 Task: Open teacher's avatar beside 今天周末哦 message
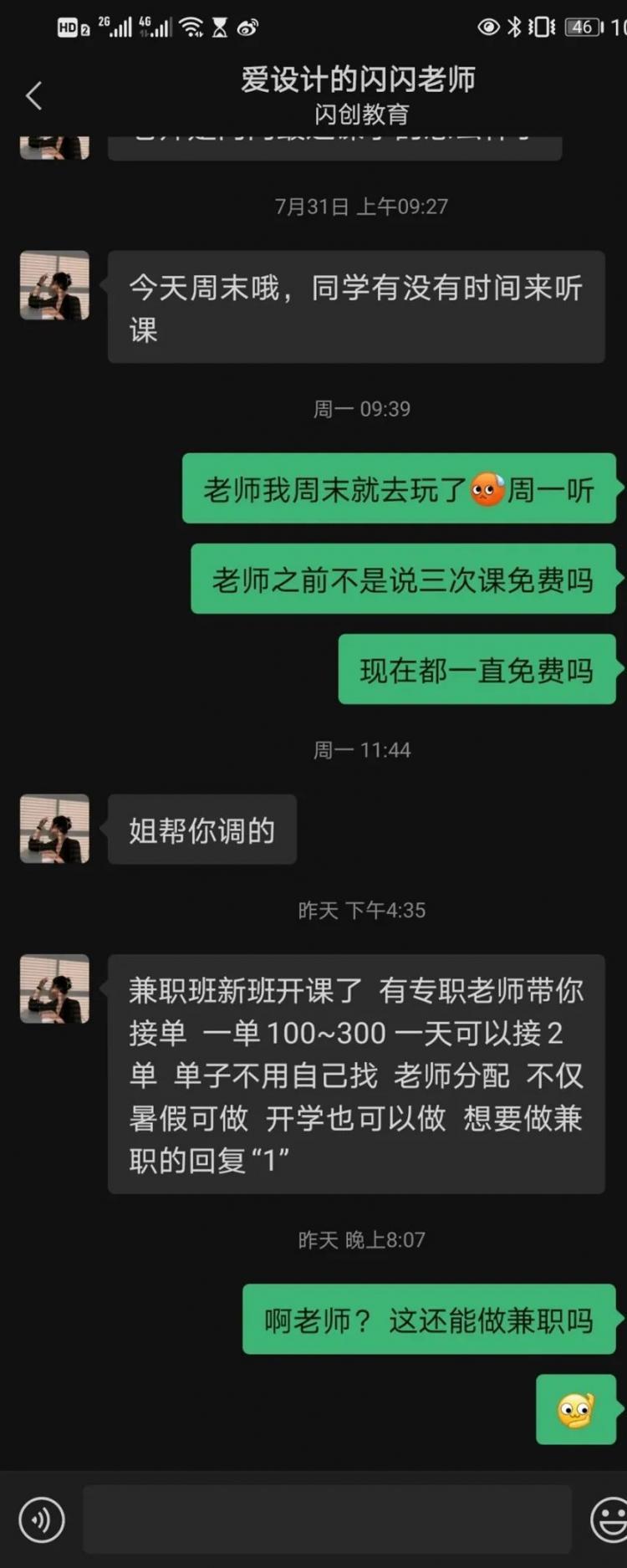pyautogui.click(x=54, y=285)
